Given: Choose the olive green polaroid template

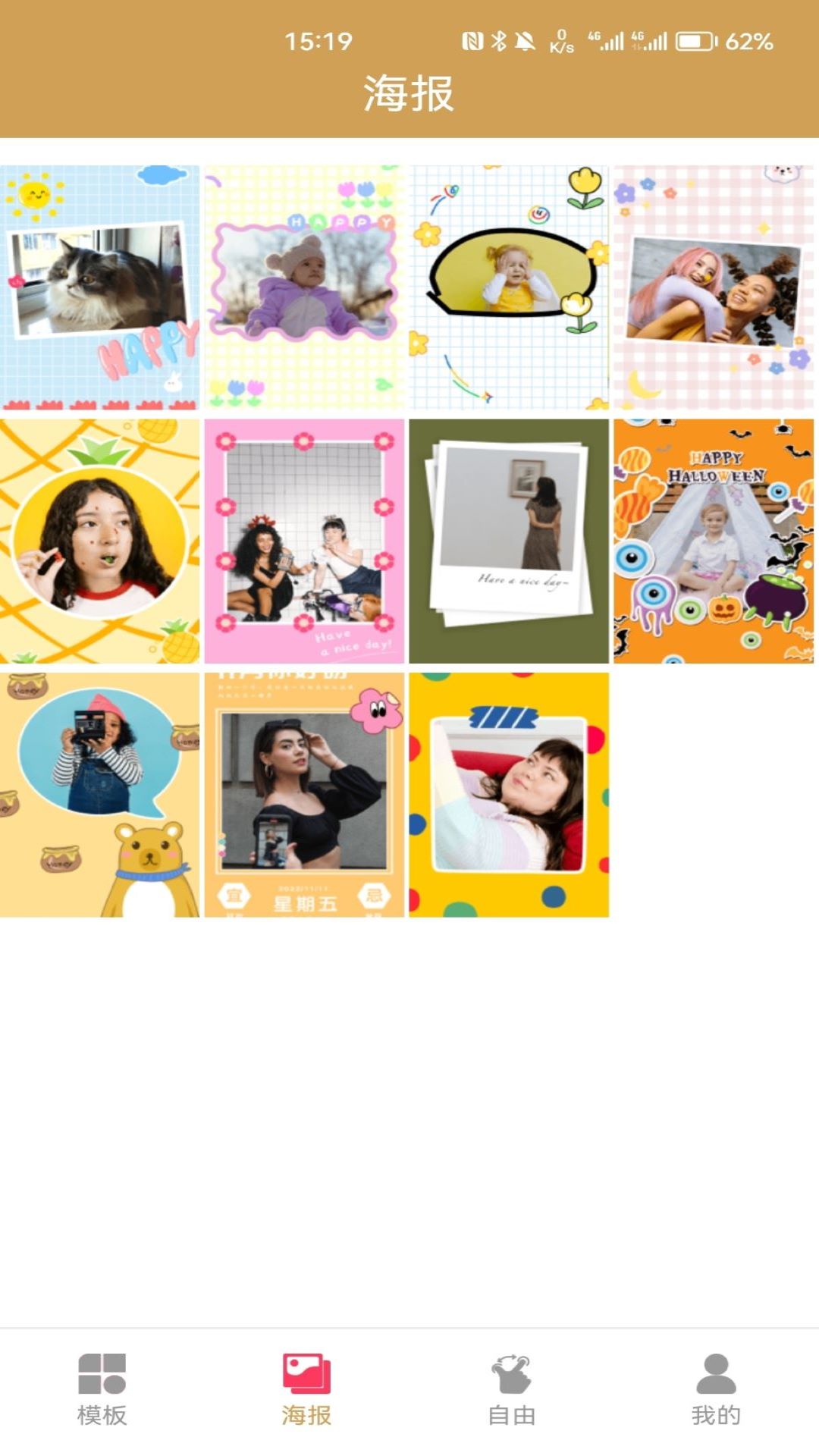Looking at the screenshot, I should coord(509,541).
